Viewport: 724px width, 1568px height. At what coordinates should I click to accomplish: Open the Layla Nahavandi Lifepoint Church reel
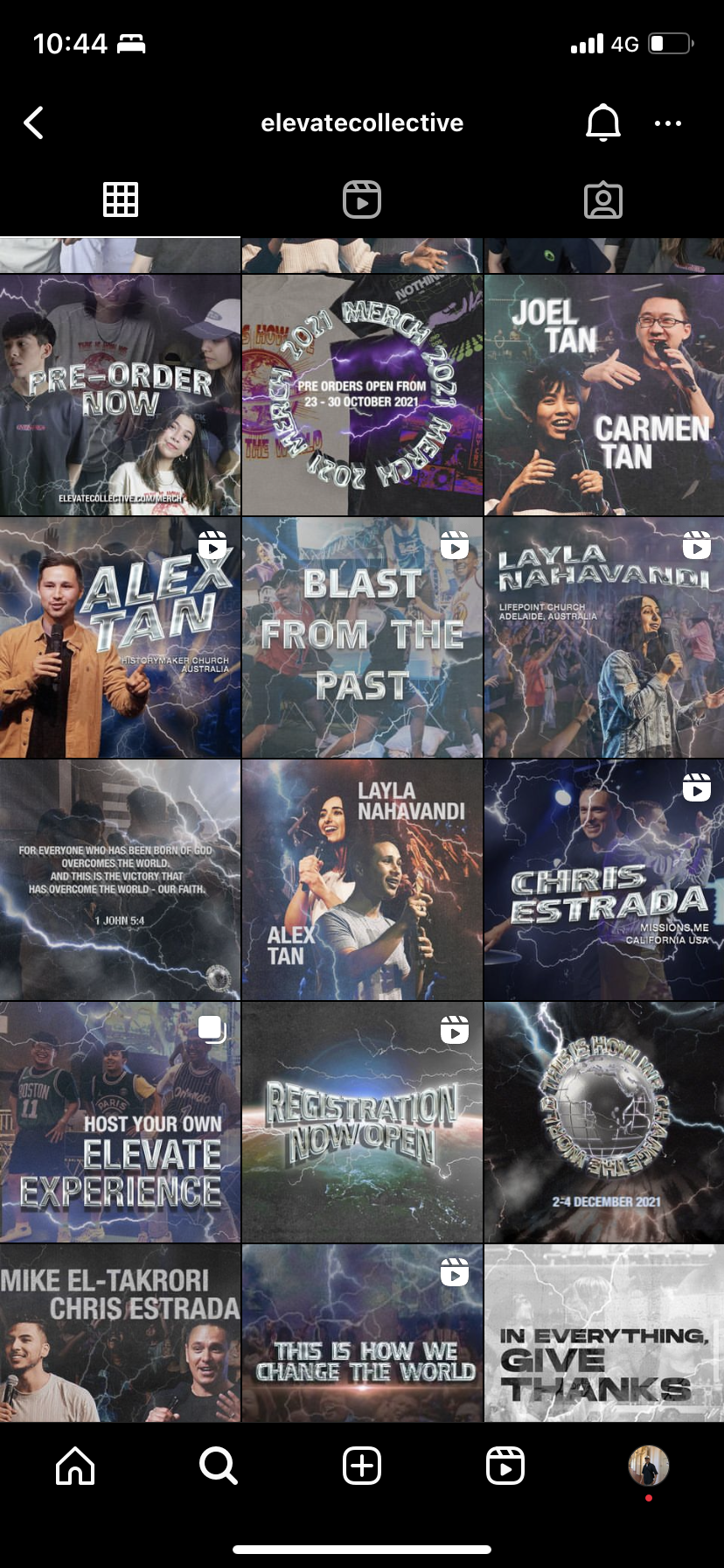(x=604, y=637)
